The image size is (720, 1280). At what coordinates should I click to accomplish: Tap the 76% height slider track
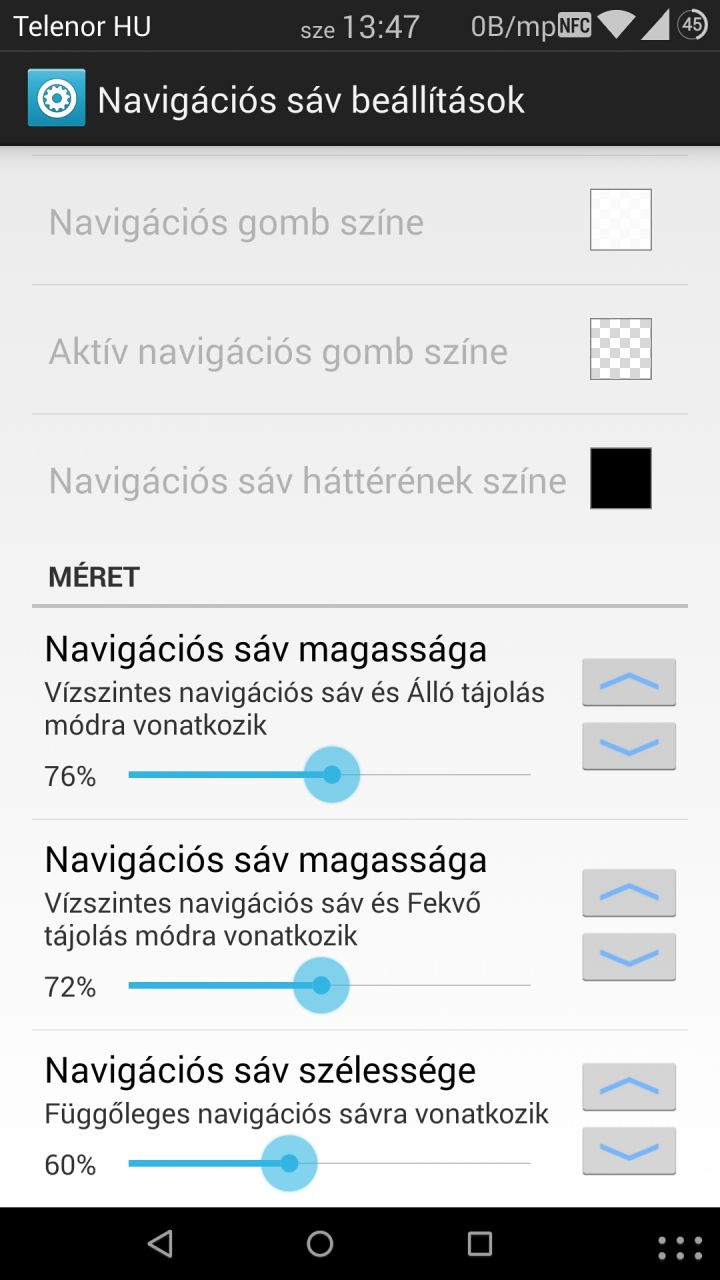[x=329, y=775]
